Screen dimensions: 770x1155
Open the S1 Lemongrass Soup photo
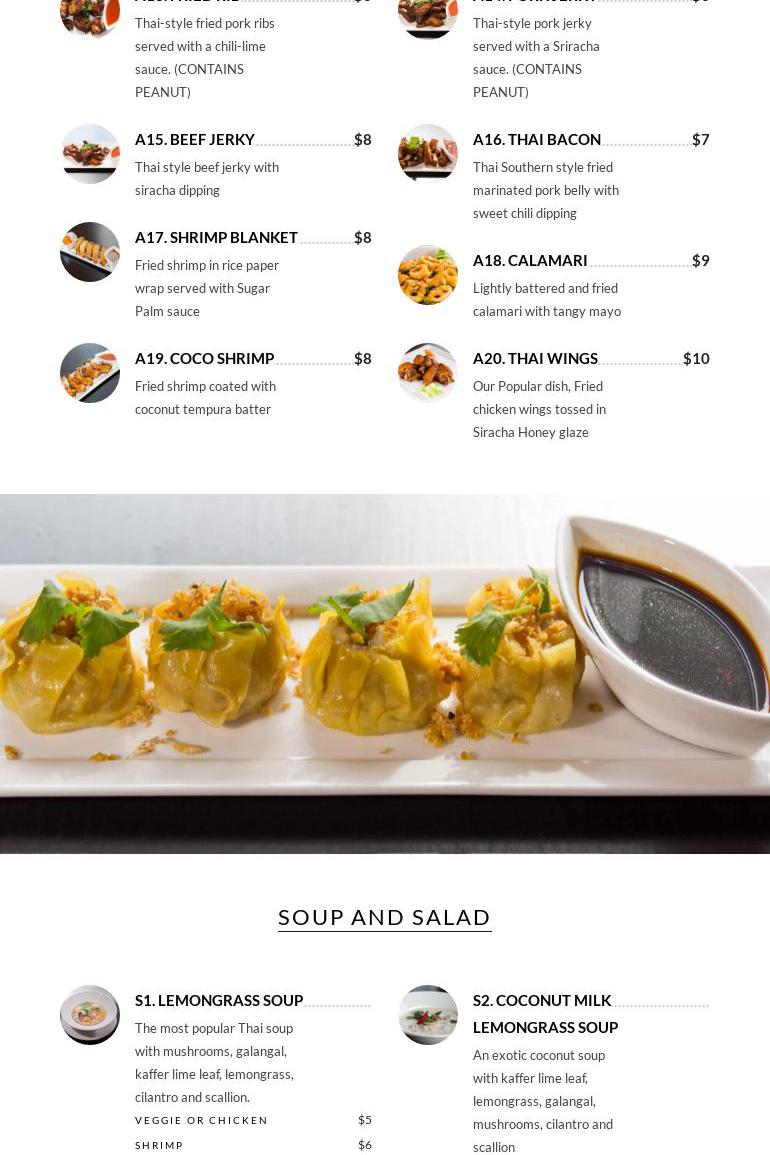point(90,1015)
